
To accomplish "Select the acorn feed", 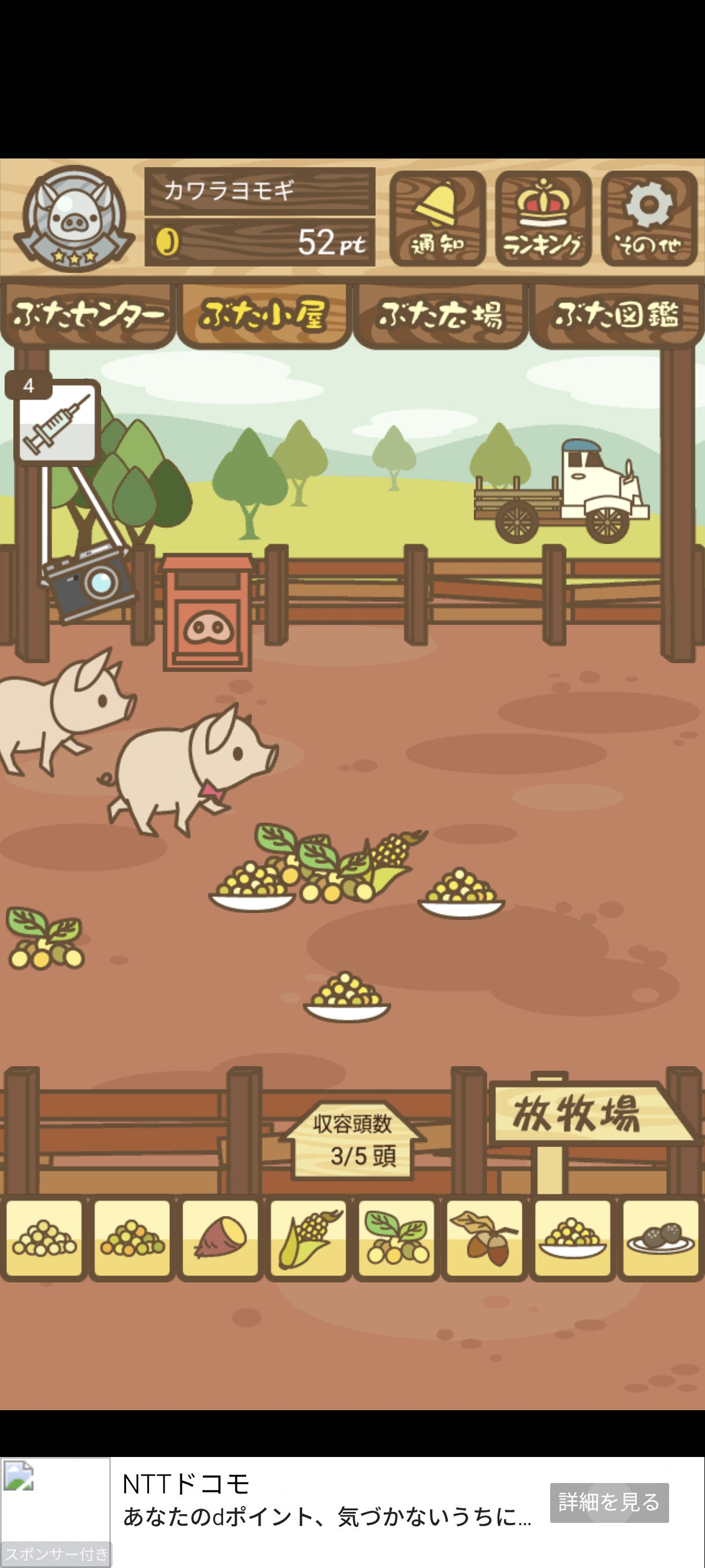I will coord(484,1238).
